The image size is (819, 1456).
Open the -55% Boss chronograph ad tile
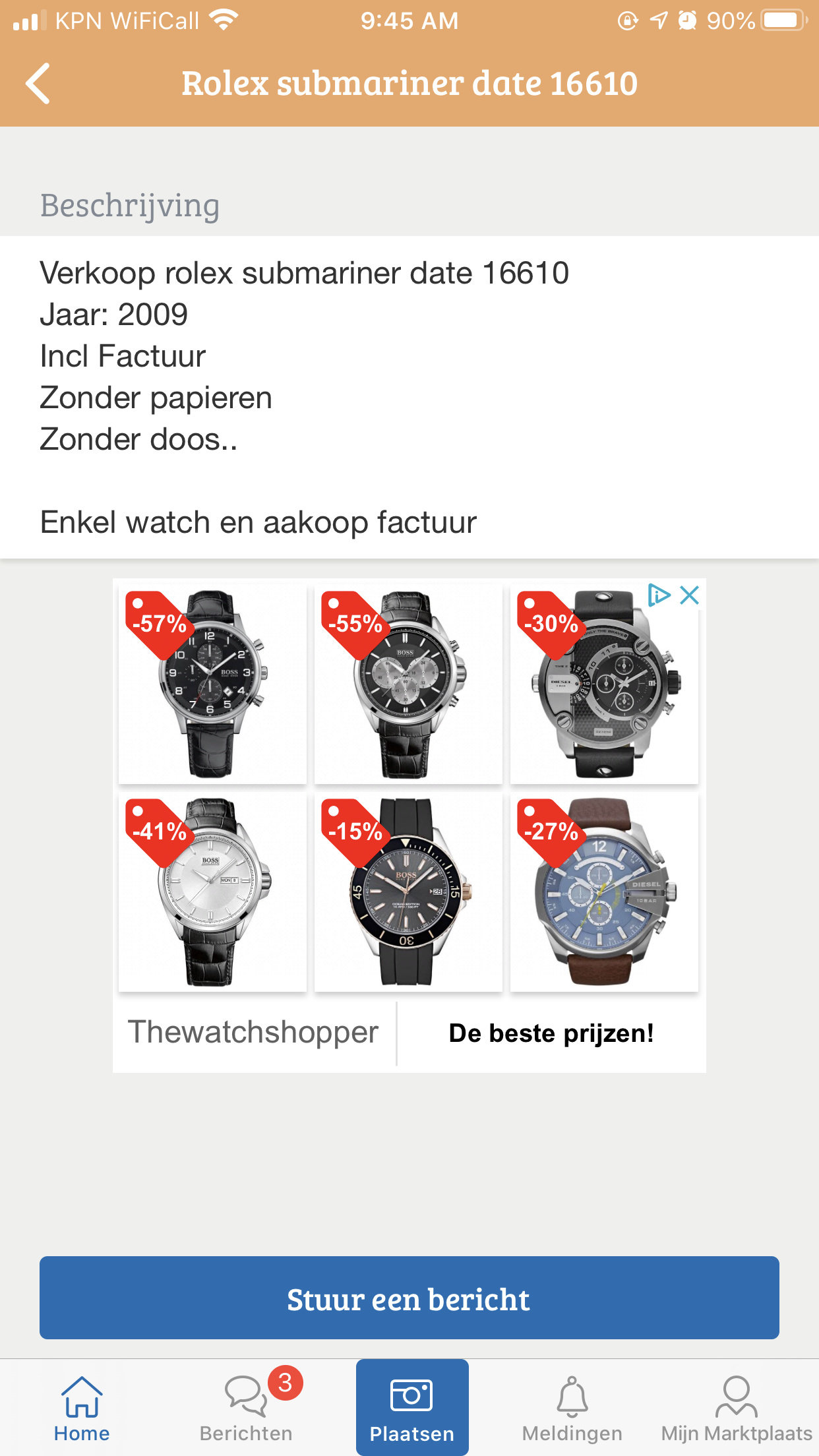click(x=408, y=683)
